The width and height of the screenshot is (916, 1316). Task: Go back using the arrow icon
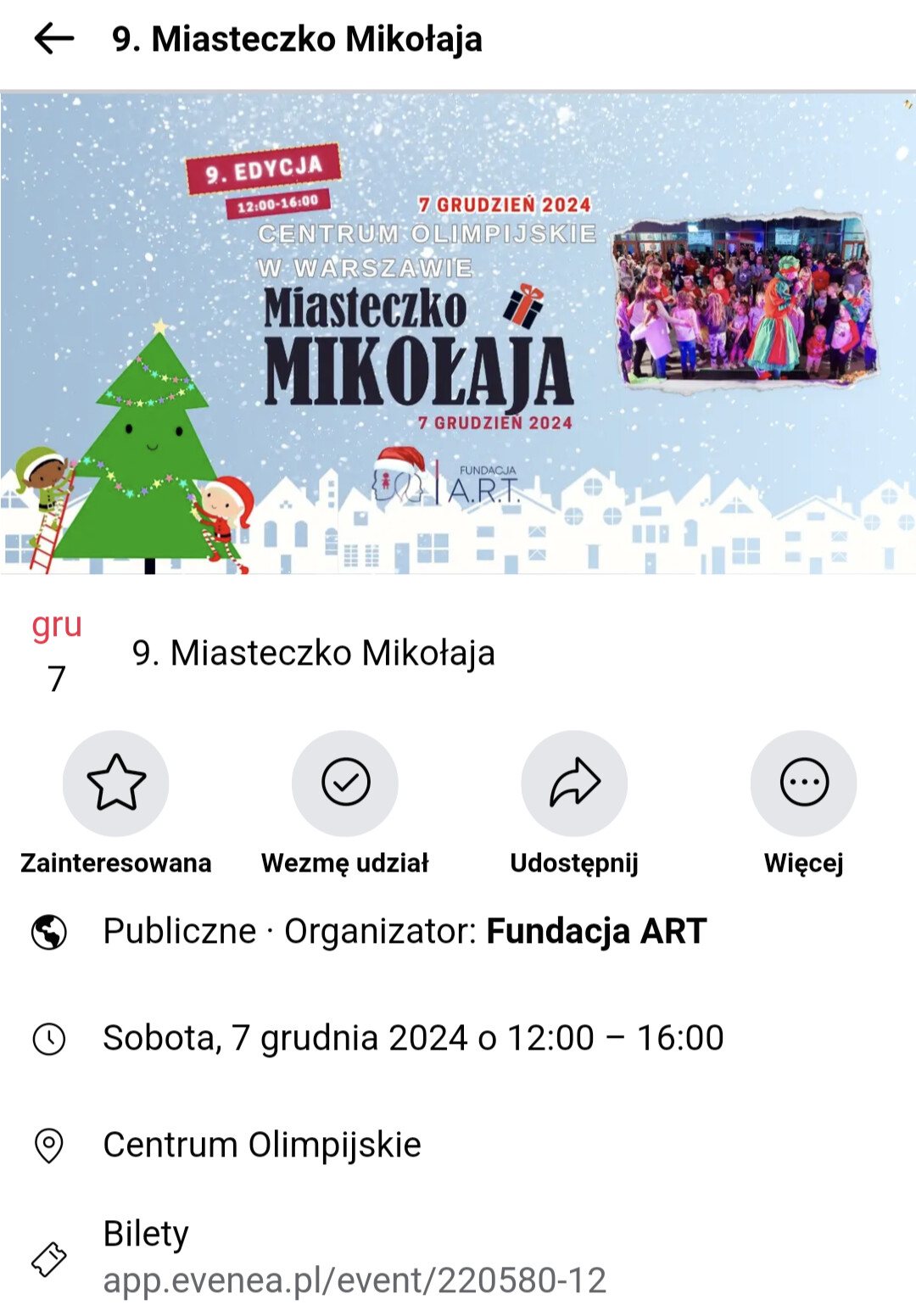pos(54,39)
